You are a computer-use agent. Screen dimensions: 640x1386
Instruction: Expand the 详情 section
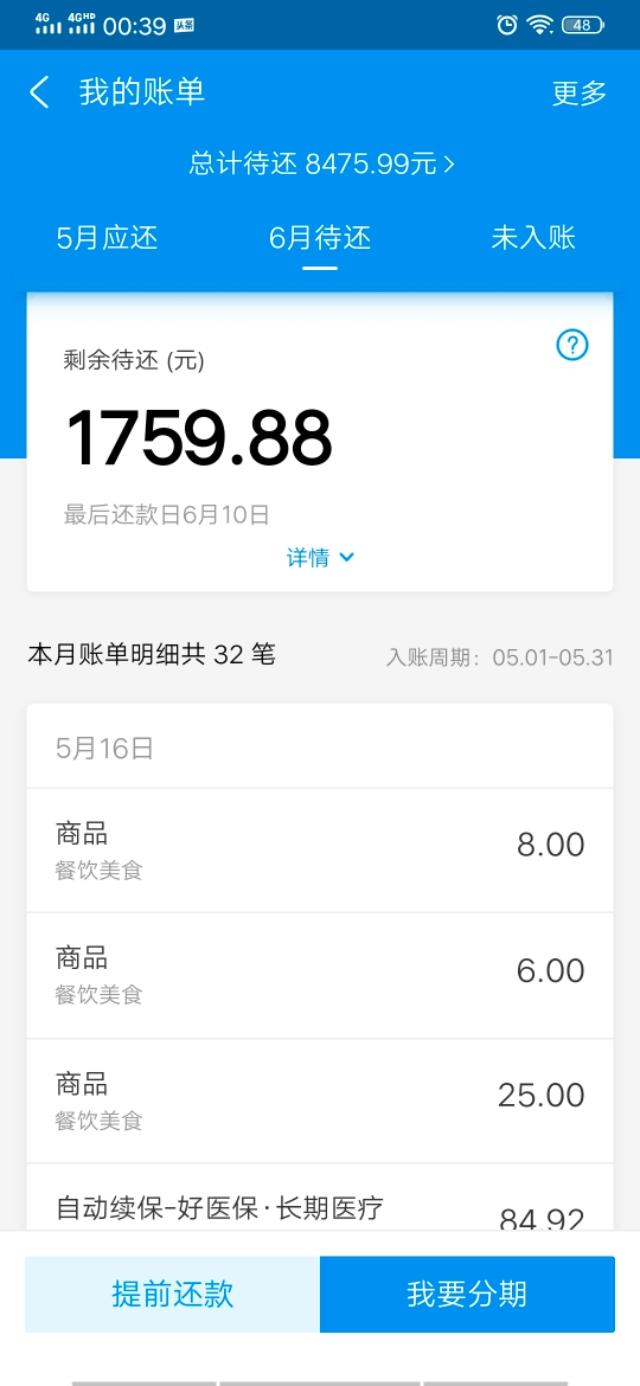coord(320,558)
